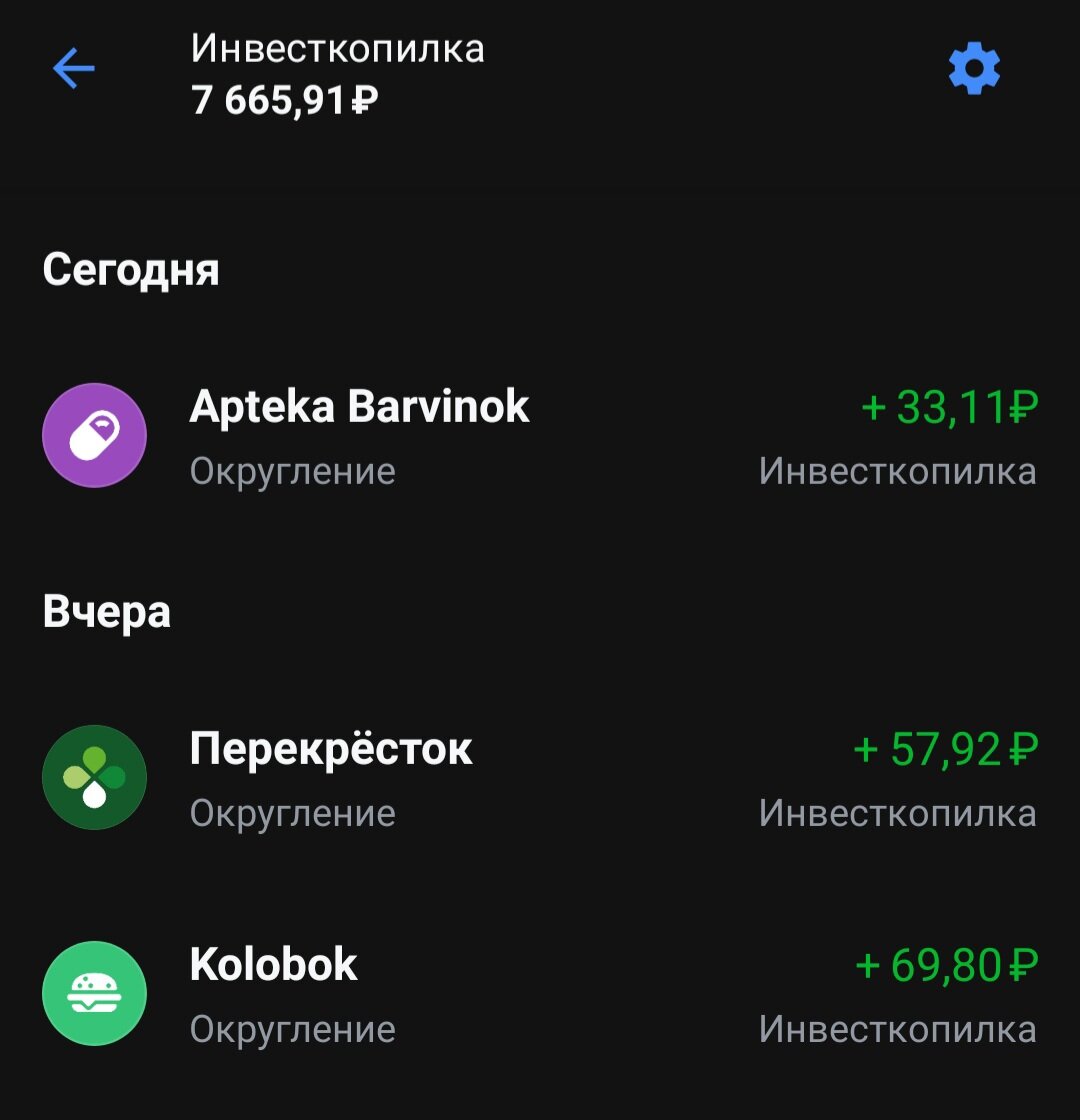Select Округление under the Kolobok entry
The height and width of the screenshot is (1120, 1080).
coord(294,1028)
